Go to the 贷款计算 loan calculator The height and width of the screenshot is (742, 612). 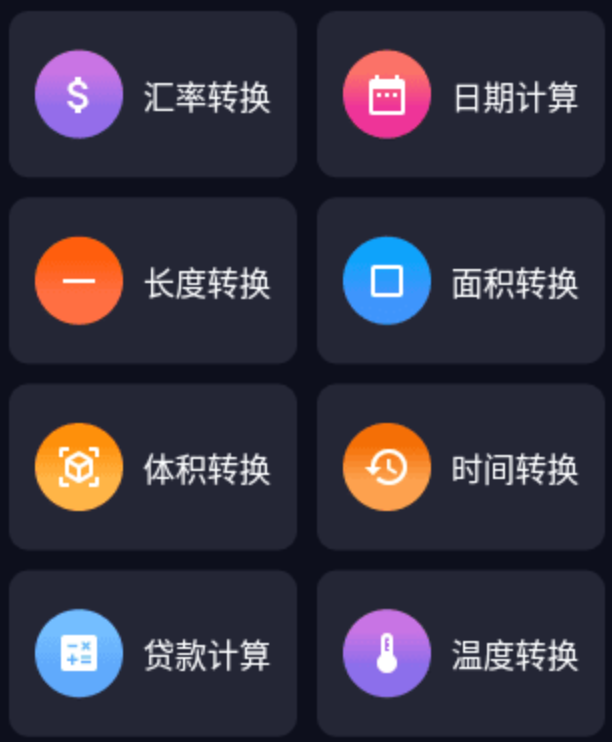tap(153, 653)
